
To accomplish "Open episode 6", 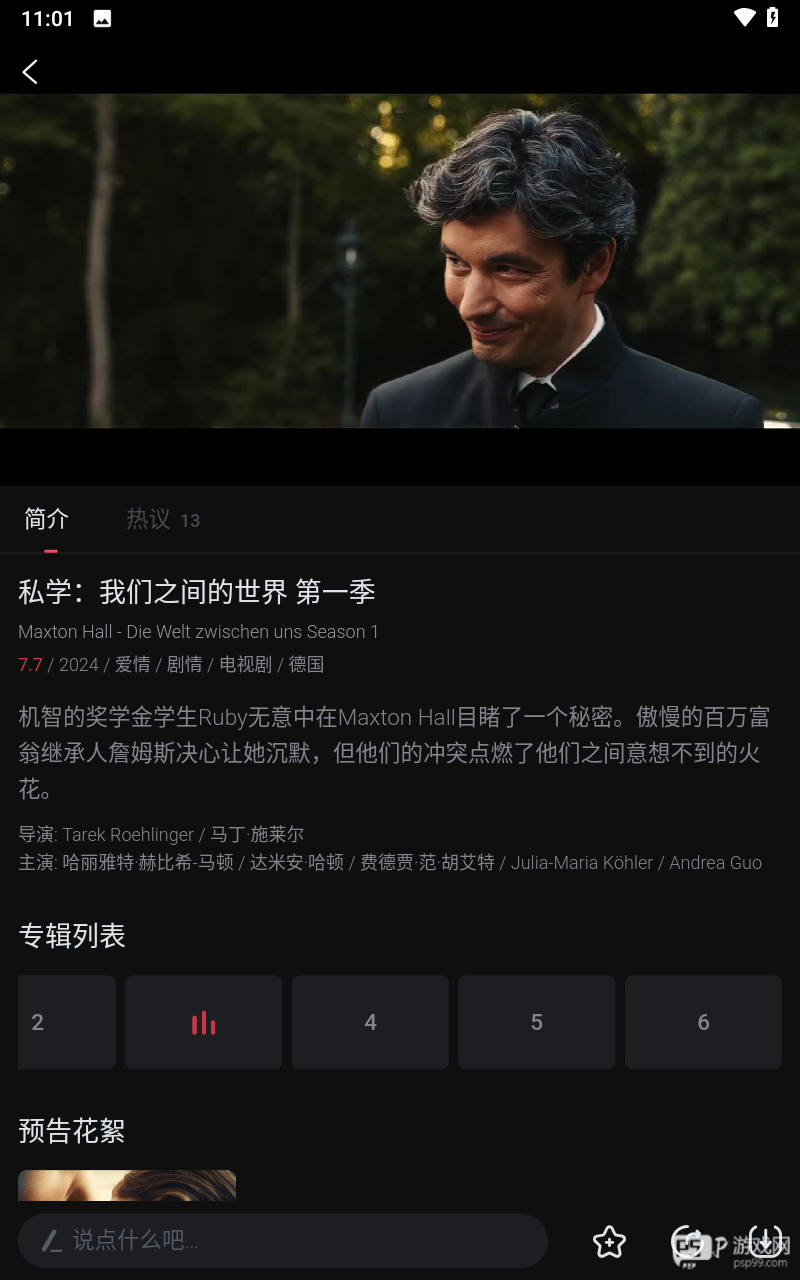I will [703, 1022].
